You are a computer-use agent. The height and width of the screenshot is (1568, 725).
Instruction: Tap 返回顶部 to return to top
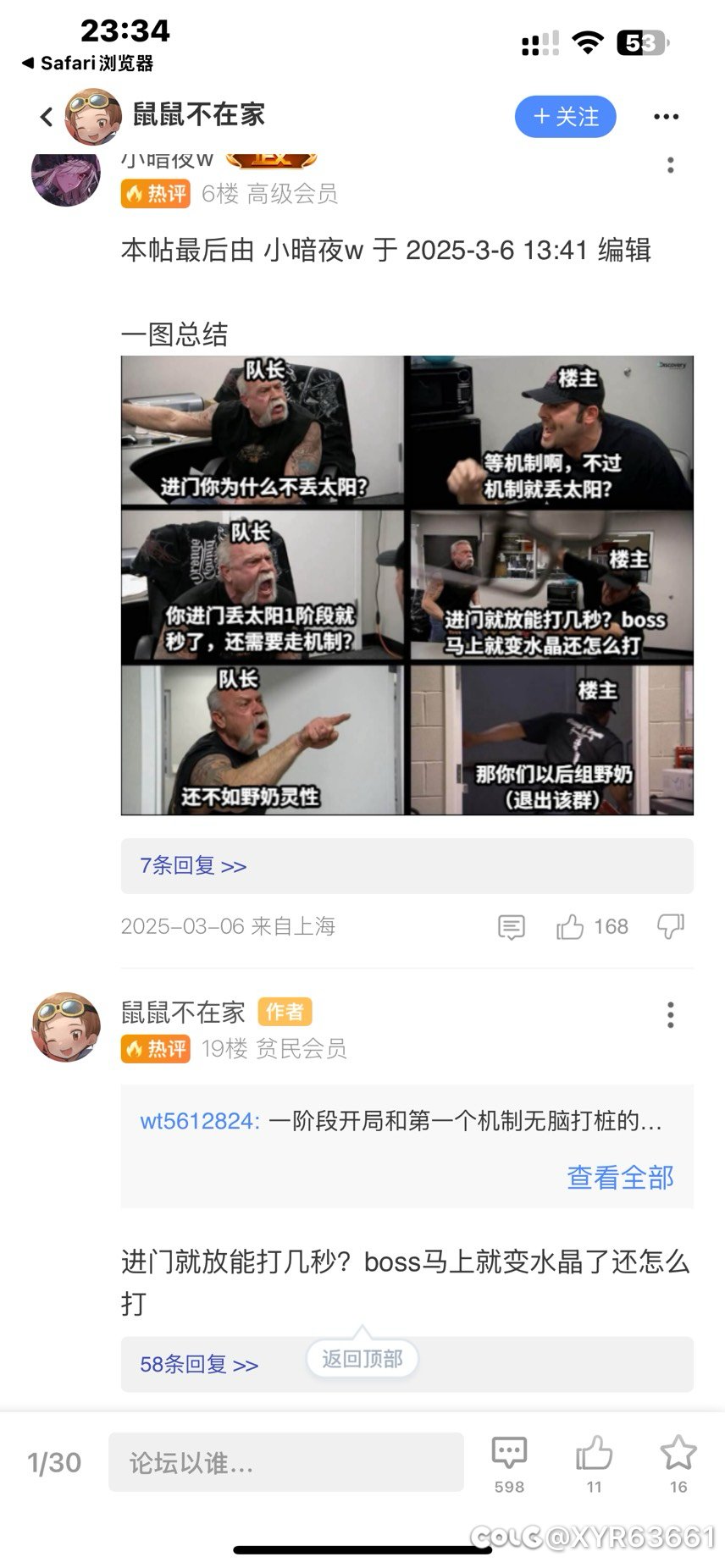pyautogui.click(x=362, y=1359)
